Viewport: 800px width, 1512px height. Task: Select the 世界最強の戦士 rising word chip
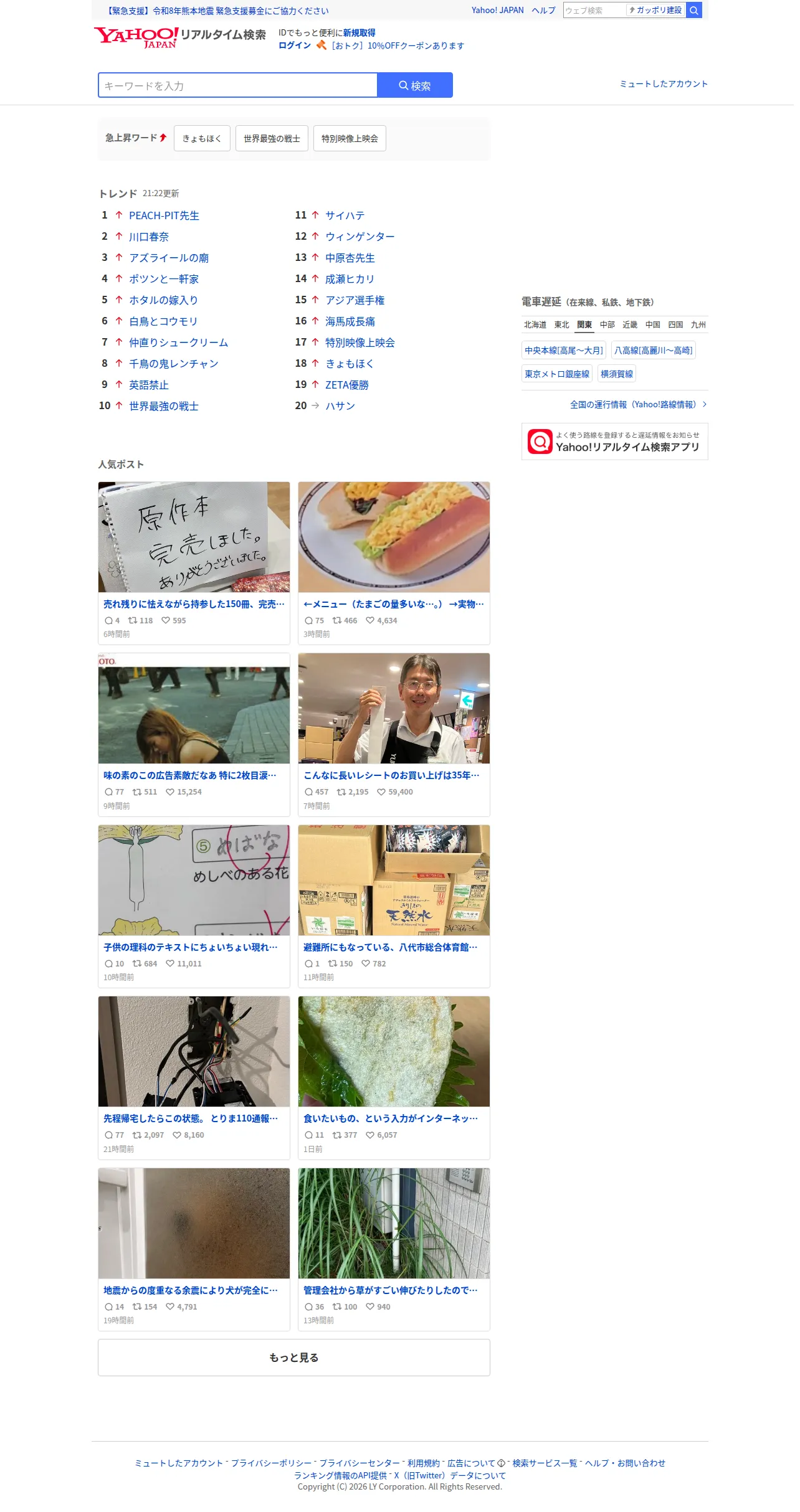272,138
